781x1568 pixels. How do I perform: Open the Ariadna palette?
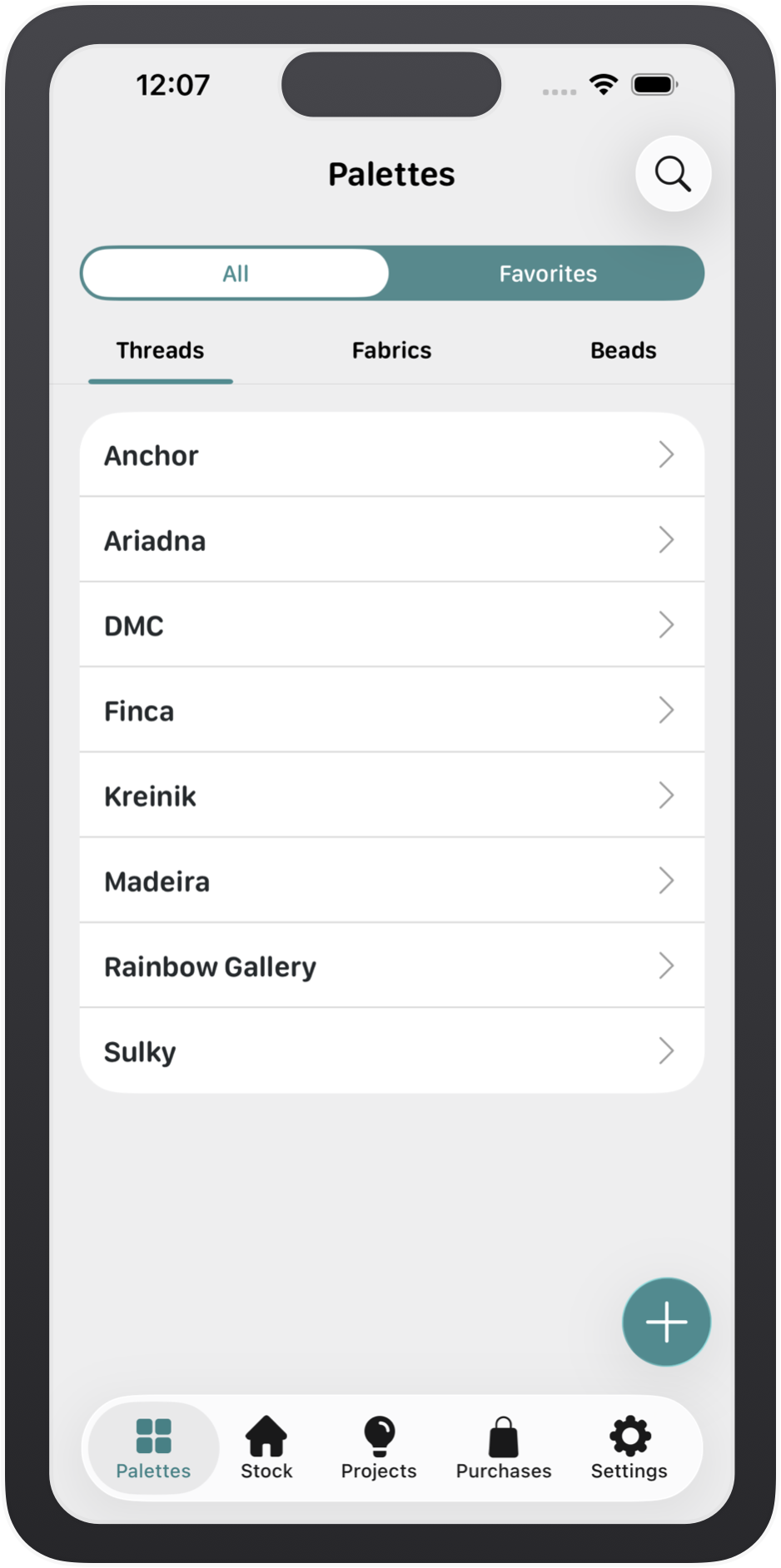(x=391, y=541)
